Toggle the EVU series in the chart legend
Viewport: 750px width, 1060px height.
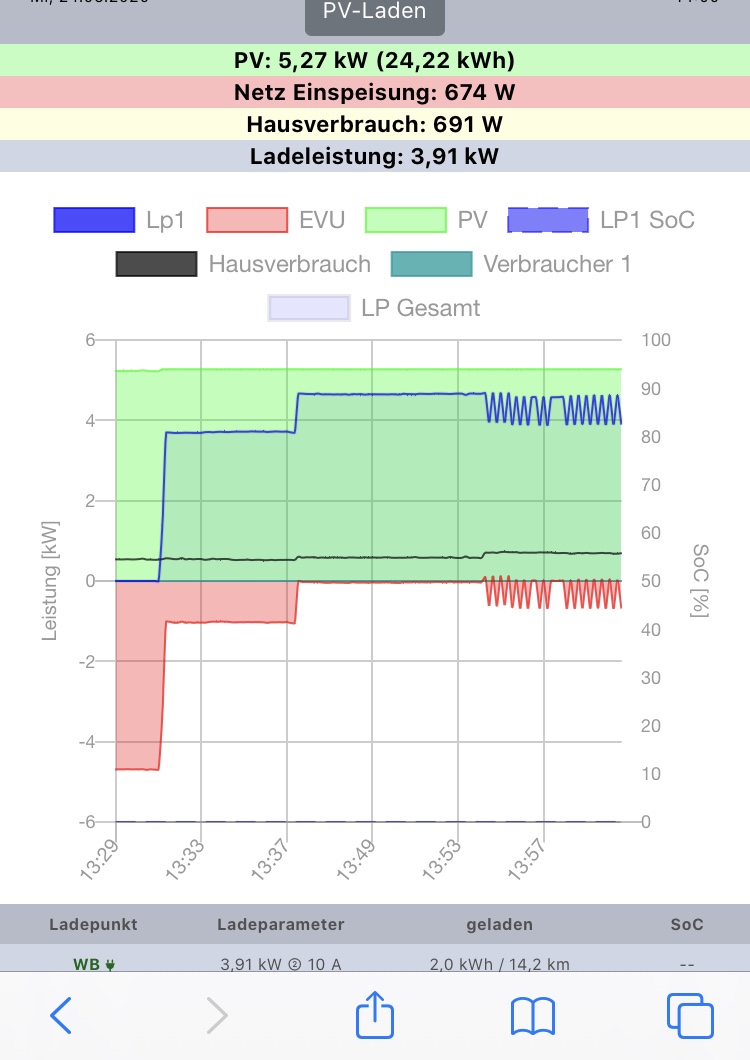click(x=275, y=220)
